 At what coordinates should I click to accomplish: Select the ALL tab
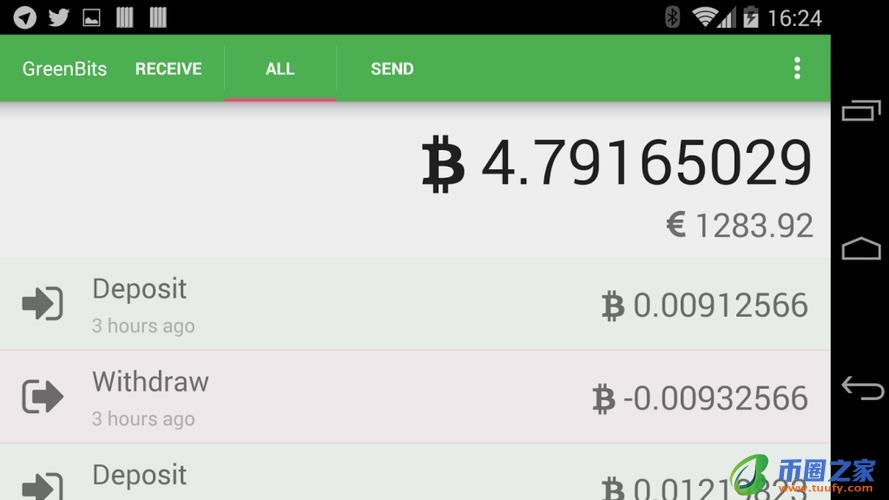tap(280, 69)
